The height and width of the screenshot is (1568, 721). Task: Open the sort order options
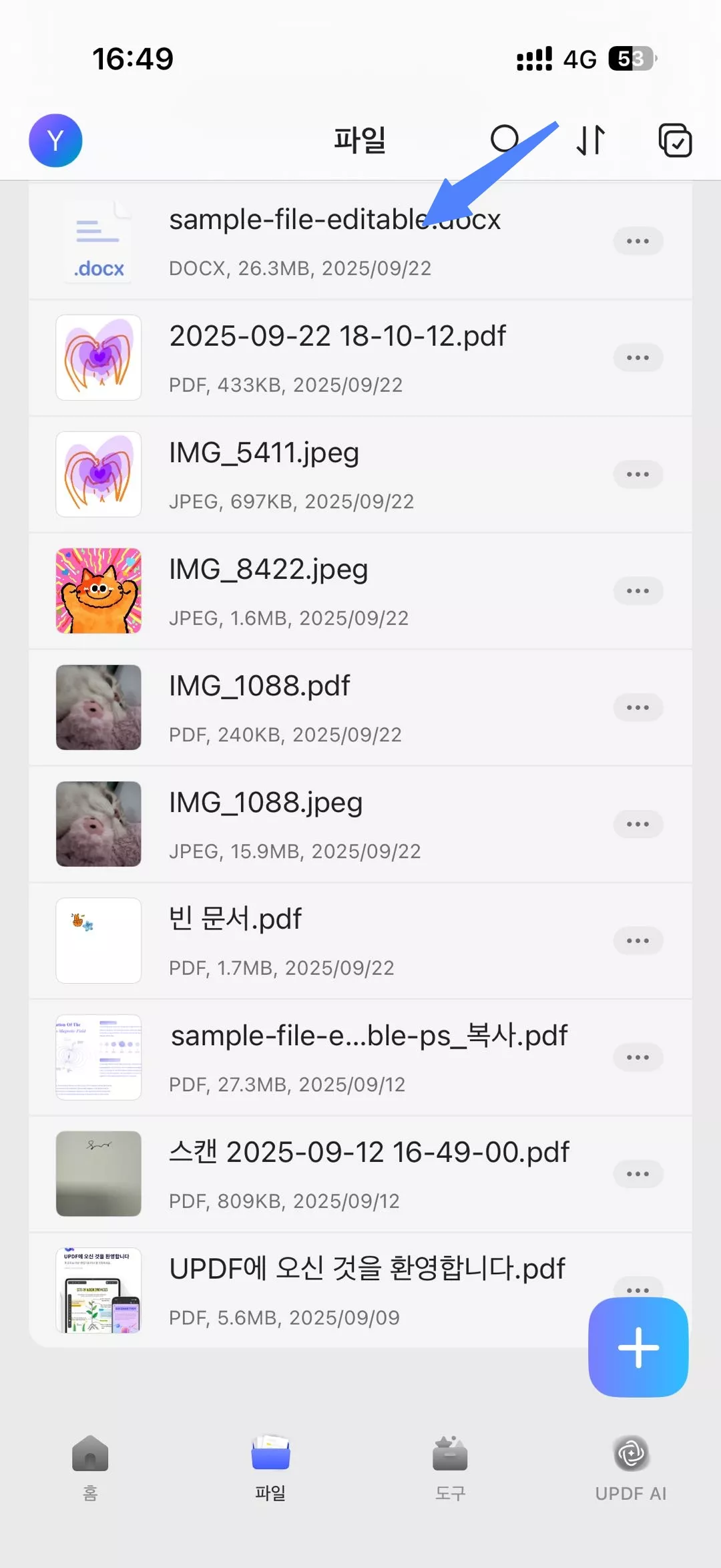click(x=591, y=140)
